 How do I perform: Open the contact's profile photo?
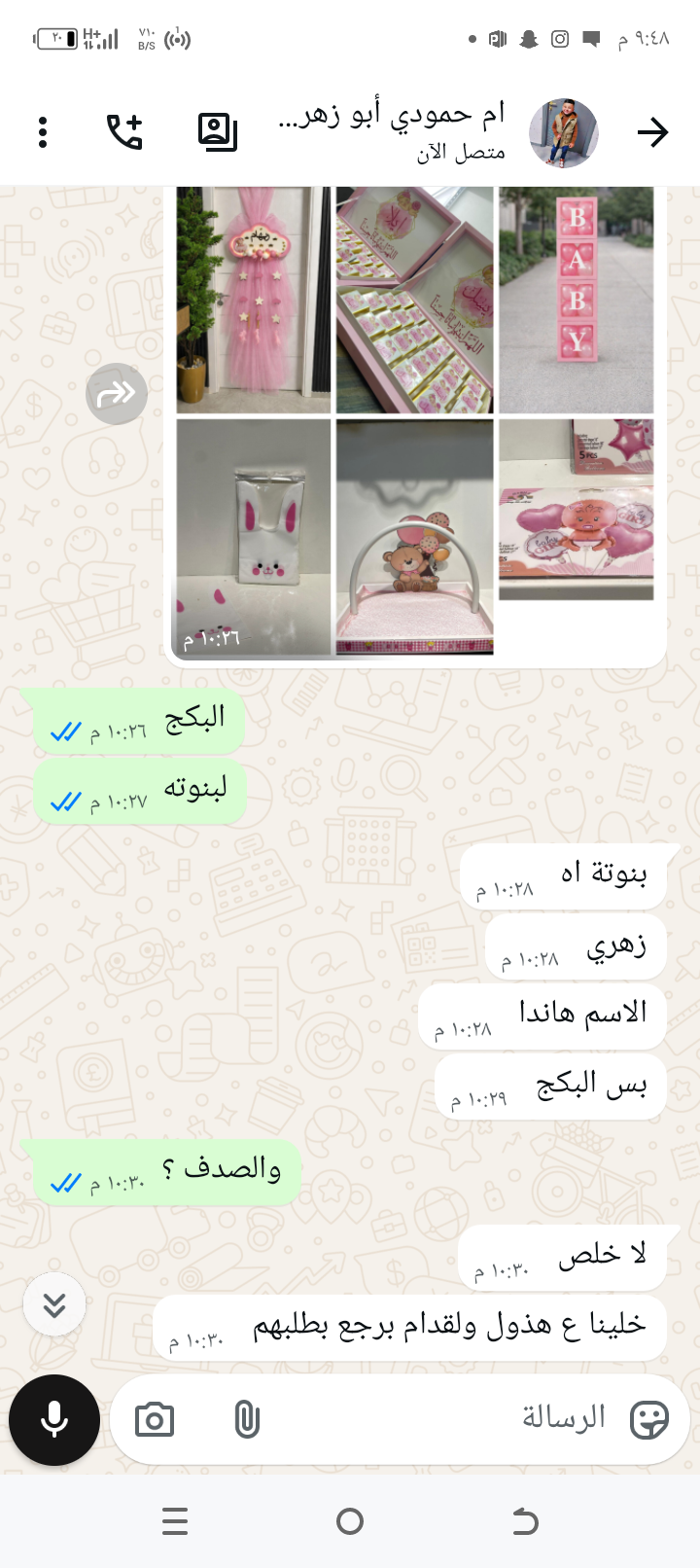tap(564, 133)
